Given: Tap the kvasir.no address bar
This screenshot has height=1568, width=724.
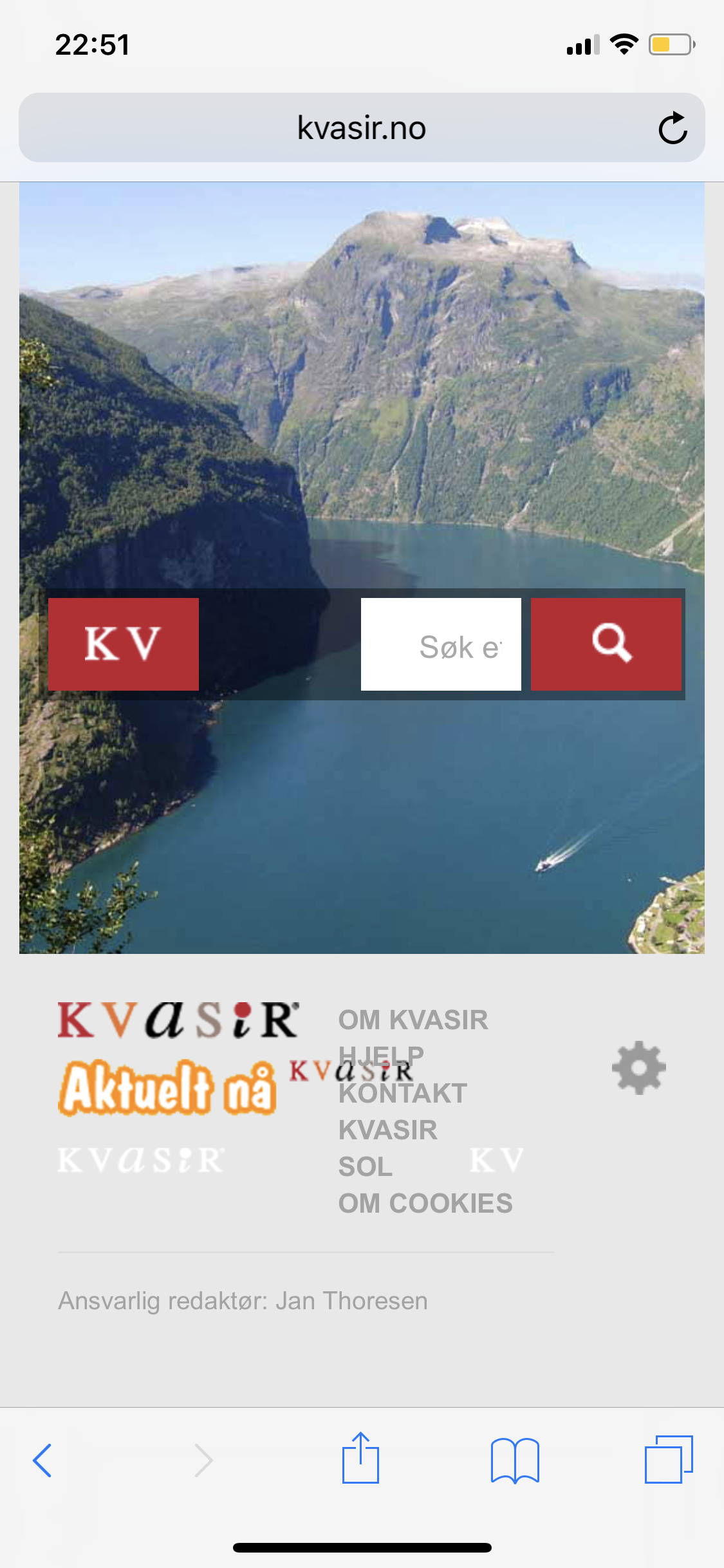Looking at the screenshot, I should [362, 127].
